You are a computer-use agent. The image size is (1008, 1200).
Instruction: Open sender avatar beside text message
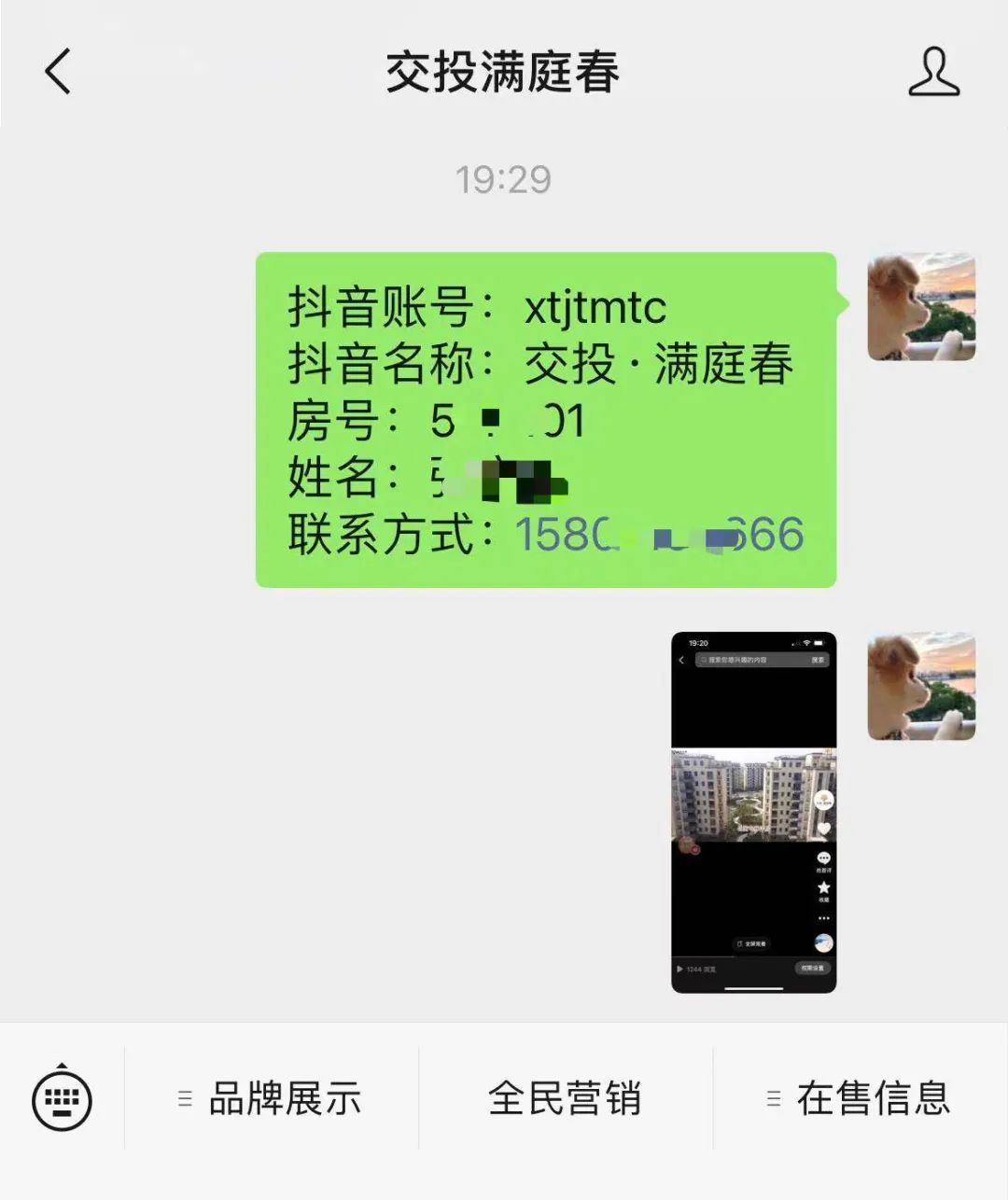tap(921, 307)
